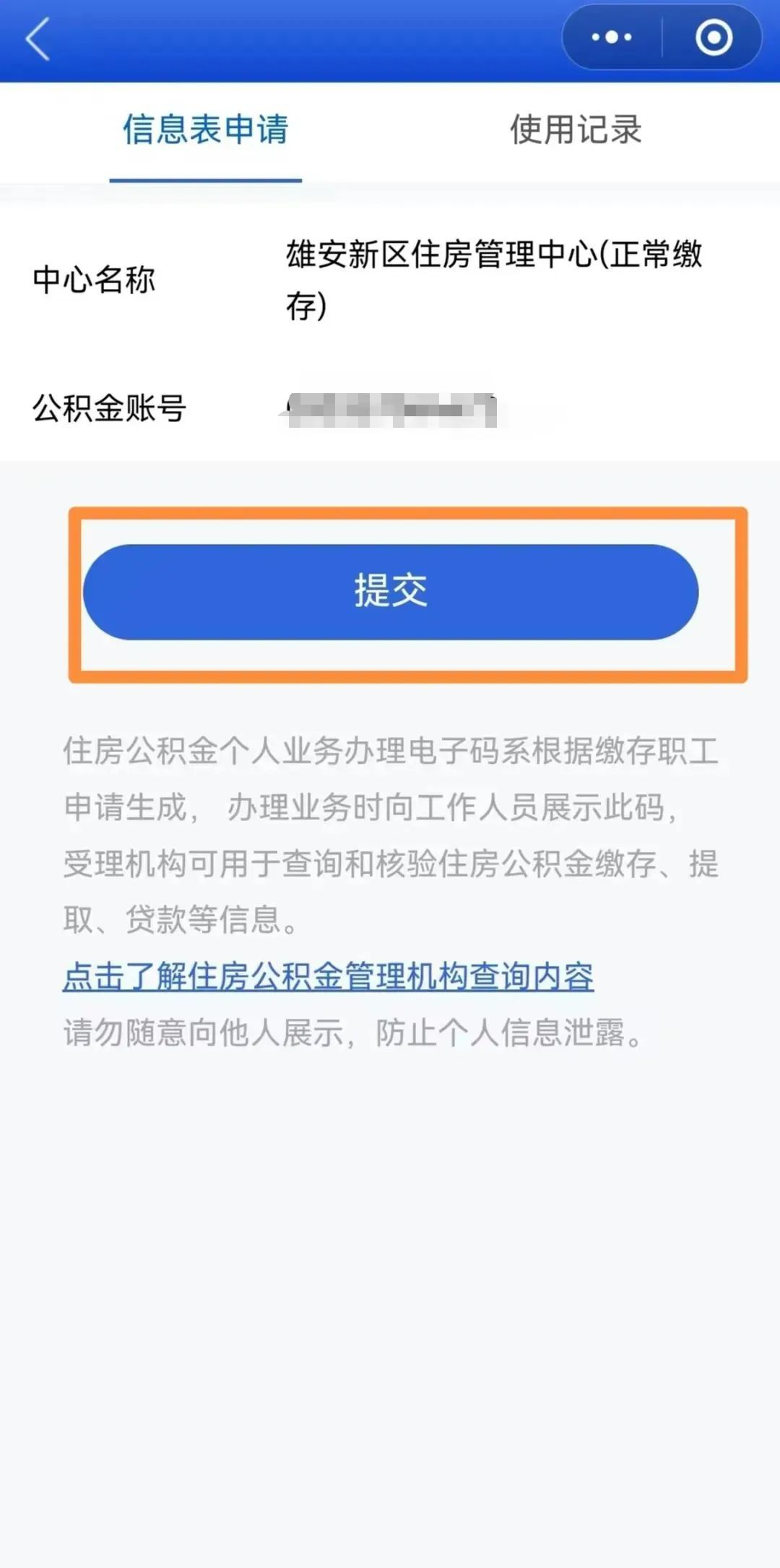
Task: Open 点击了解住房公积金管理机构查询内容 link
Action: pos(327,976)
